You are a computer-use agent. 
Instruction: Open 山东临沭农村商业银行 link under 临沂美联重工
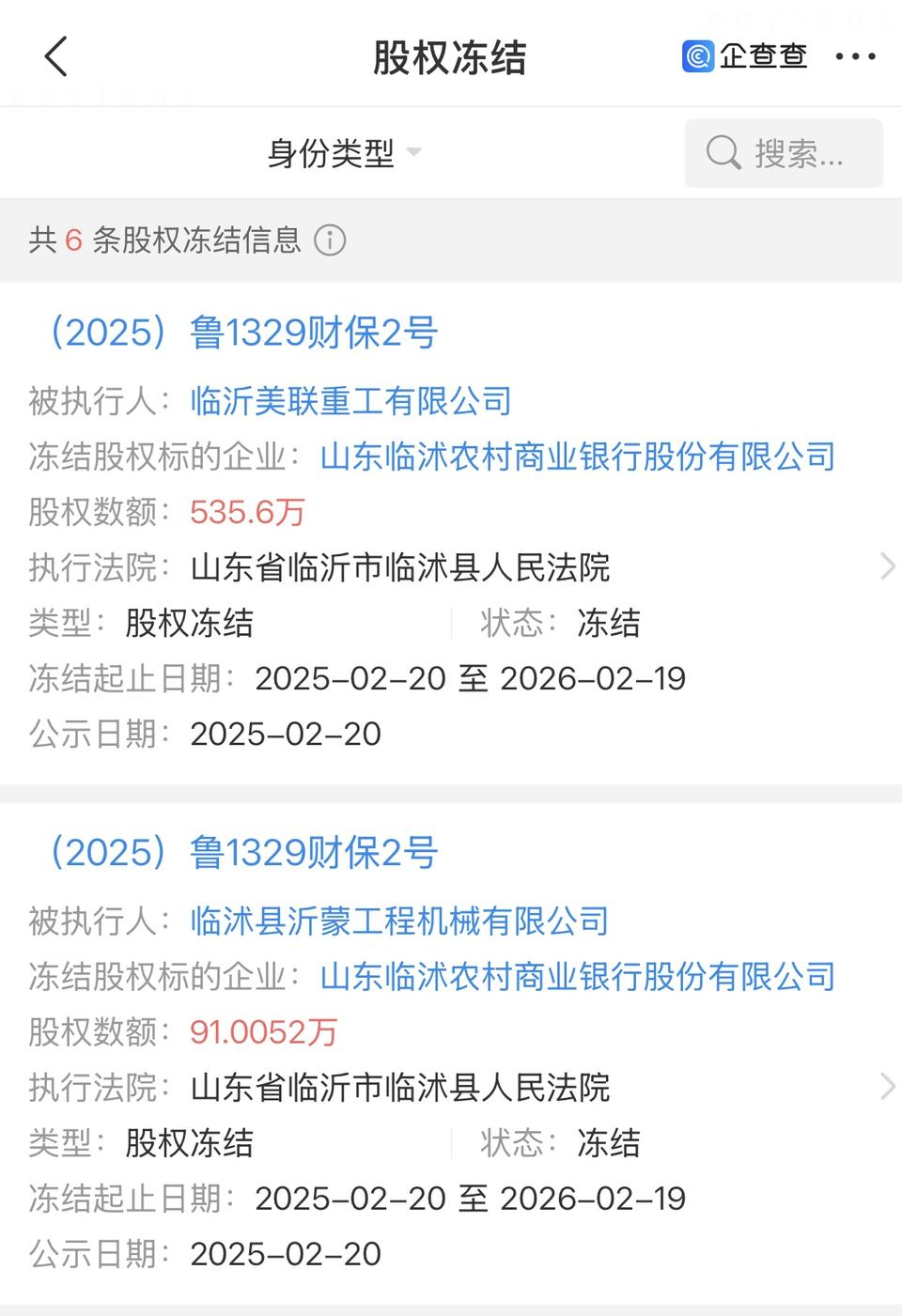click(577, 457)
